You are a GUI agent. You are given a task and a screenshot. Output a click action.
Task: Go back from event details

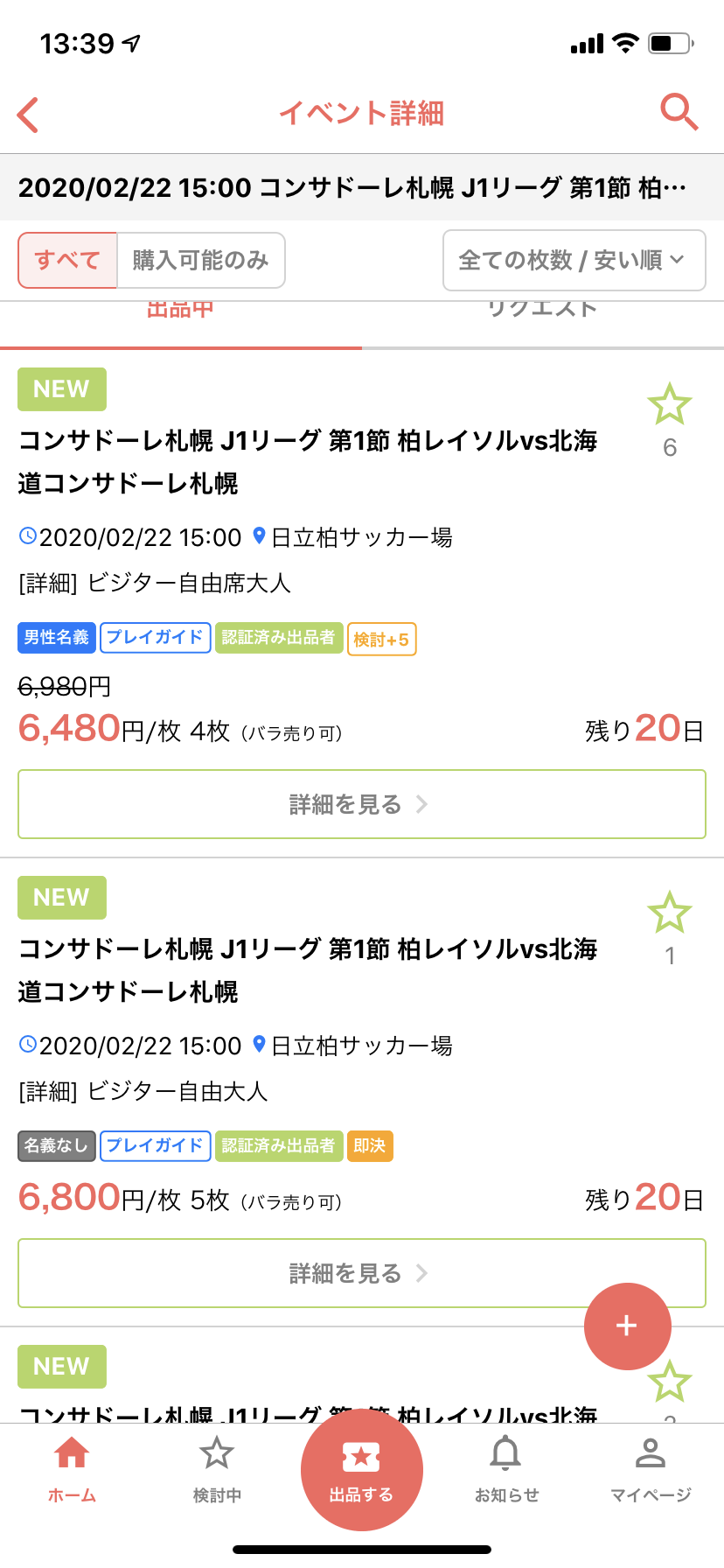[x=29, y=115]
